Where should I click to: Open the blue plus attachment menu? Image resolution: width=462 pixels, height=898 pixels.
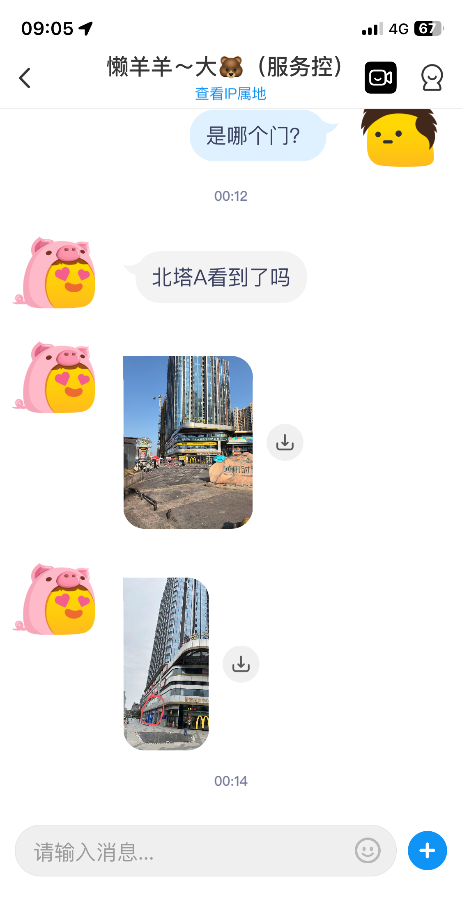point(427,850)
